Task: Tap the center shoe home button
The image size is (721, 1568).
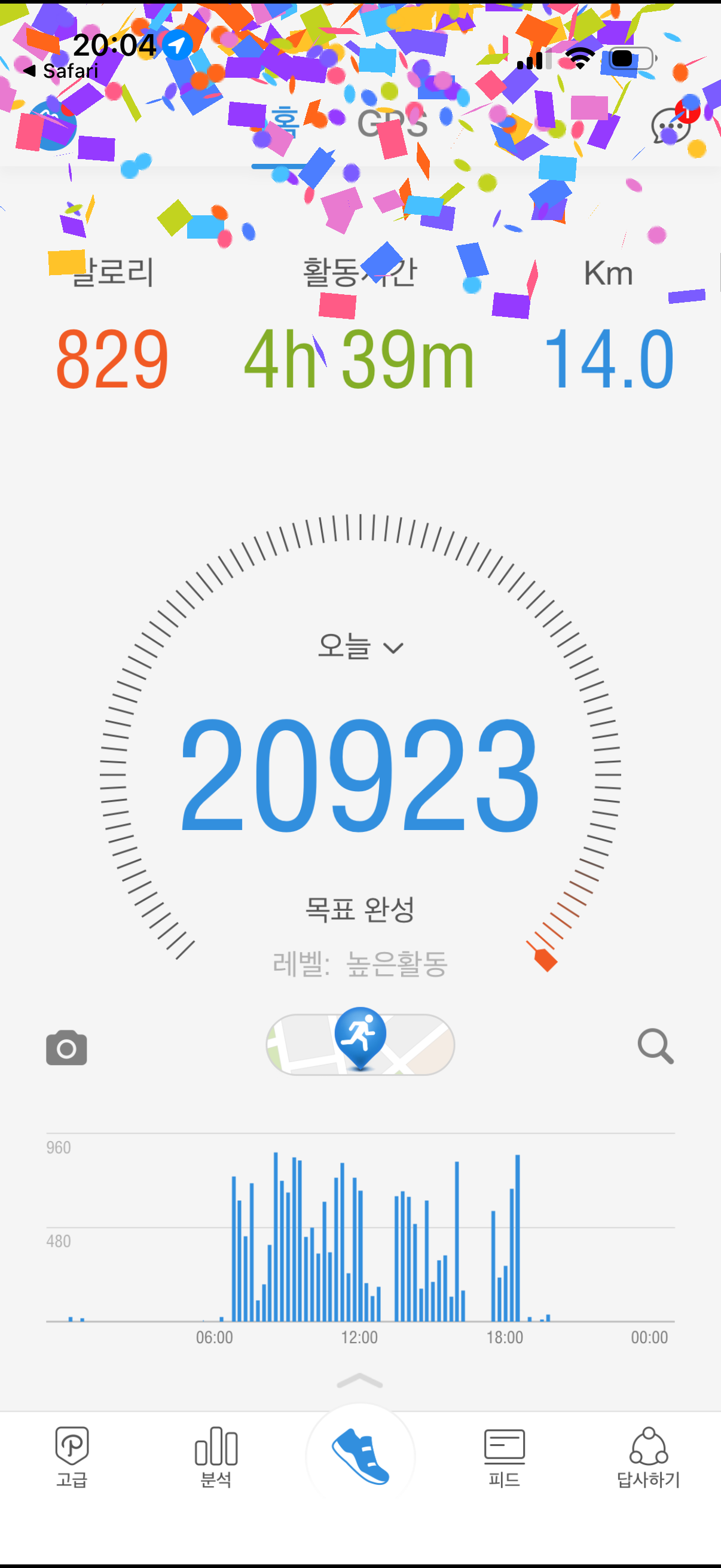Action: click(360, 1457)
